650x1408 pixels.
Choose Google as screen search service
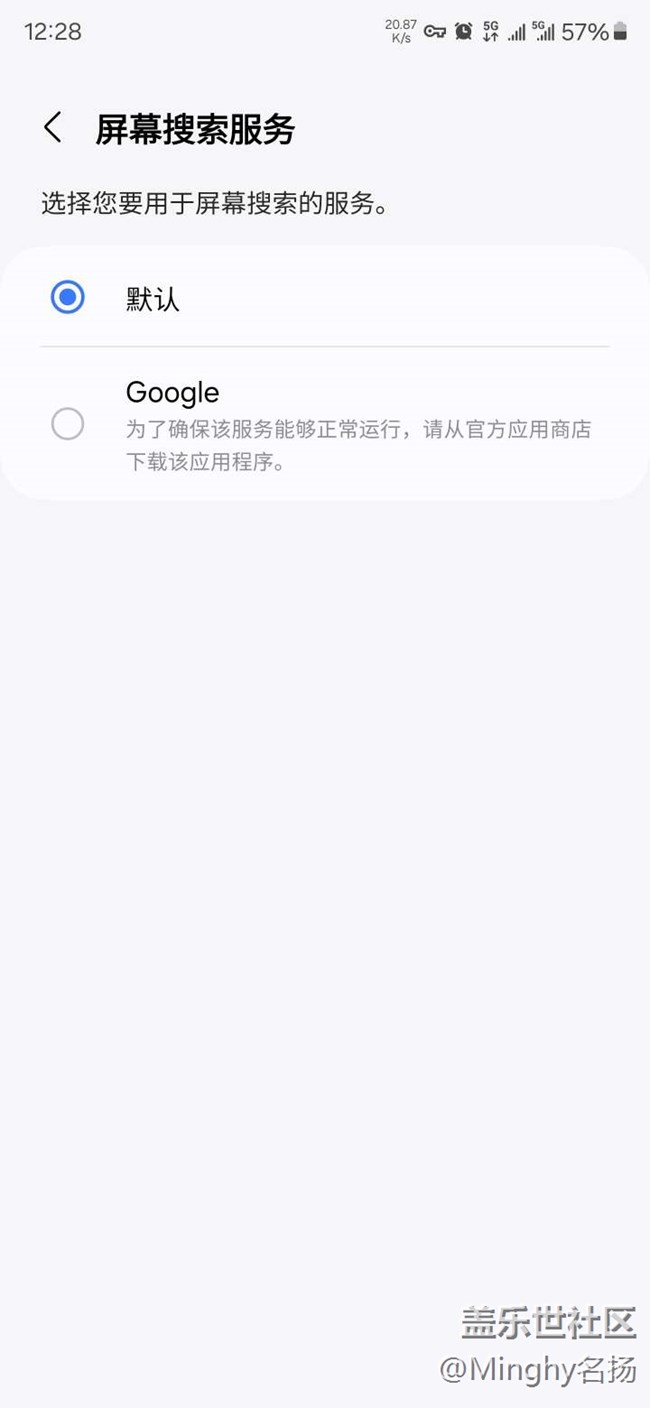[x=324, y=424]
